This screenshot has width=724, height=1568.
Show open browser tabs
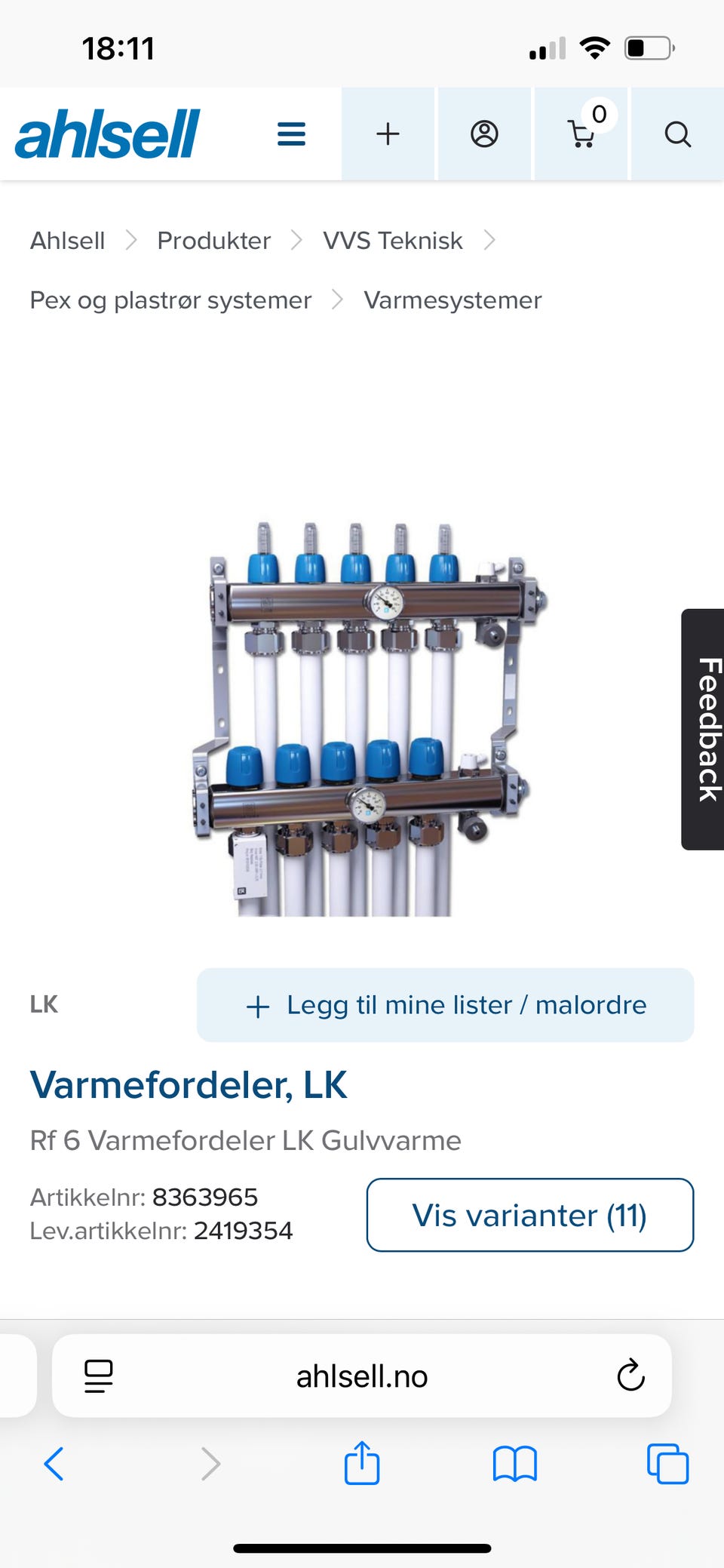666,1464
